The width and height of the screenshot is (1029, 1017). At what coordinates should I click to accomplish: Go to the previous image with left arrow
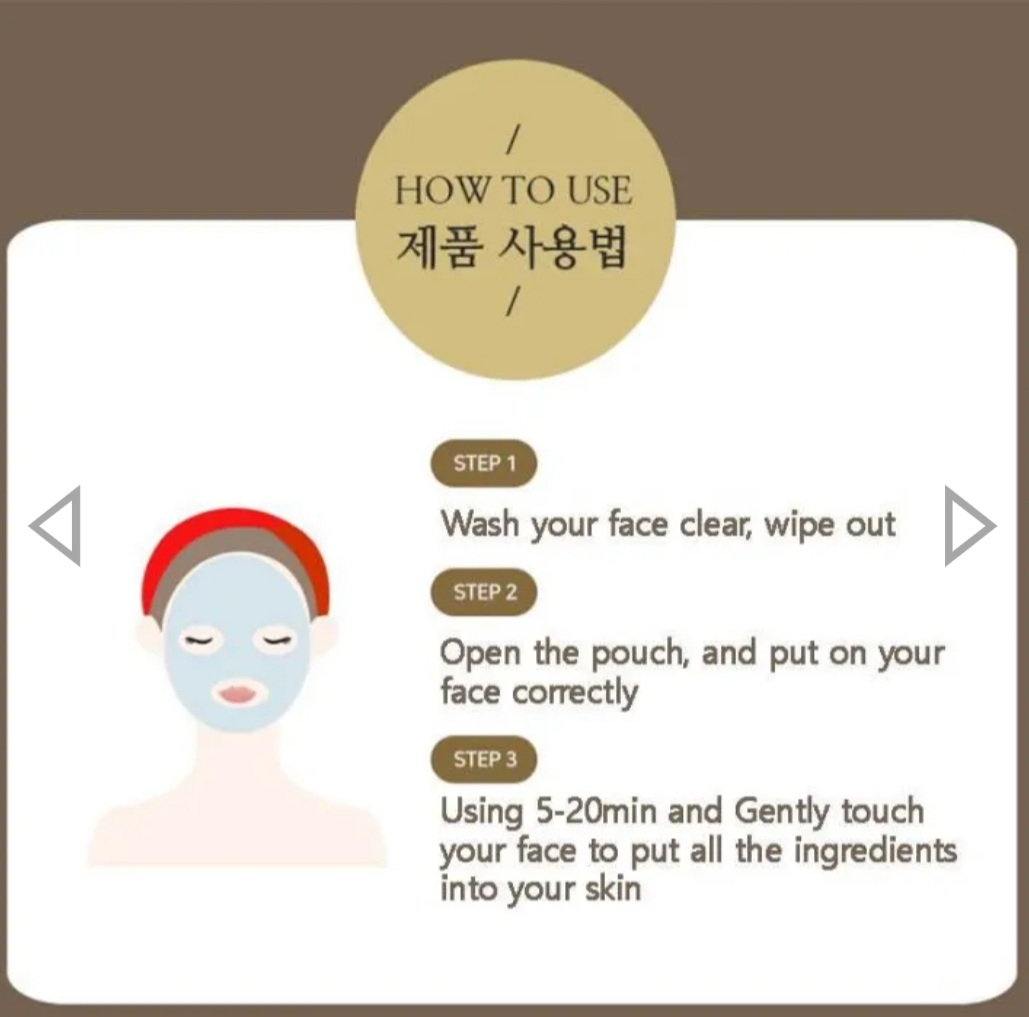click(56, 526)
